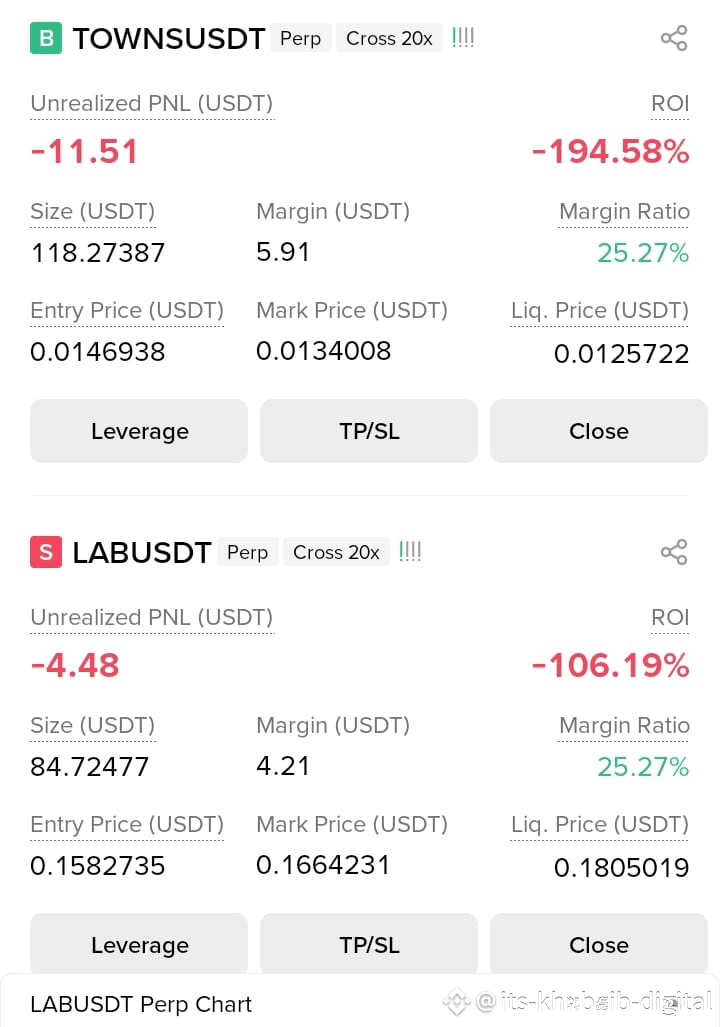Adjust leverage for LABUSDT position

[139, 944]
